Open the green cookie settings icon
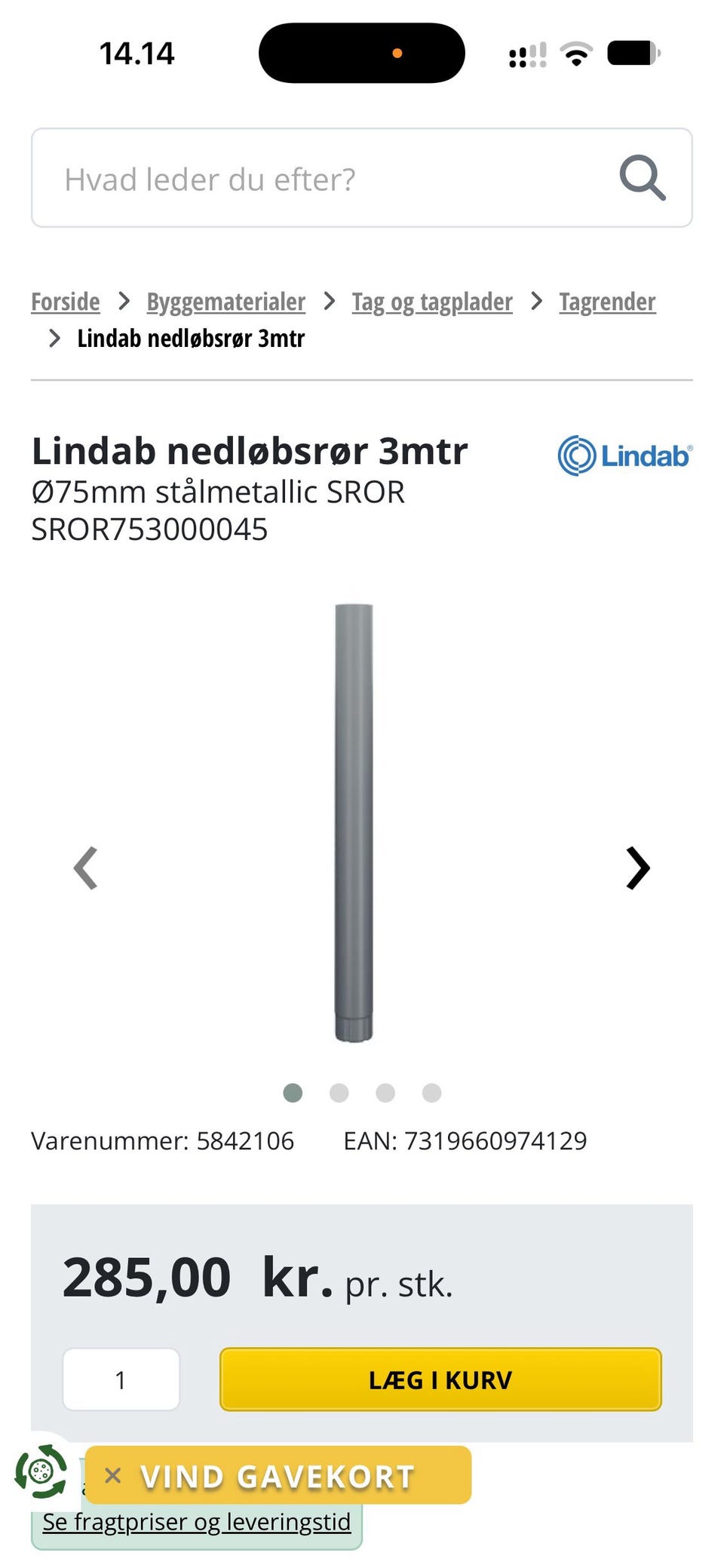The height and width of the screenshot is (1568, 724). [41, 1471]
